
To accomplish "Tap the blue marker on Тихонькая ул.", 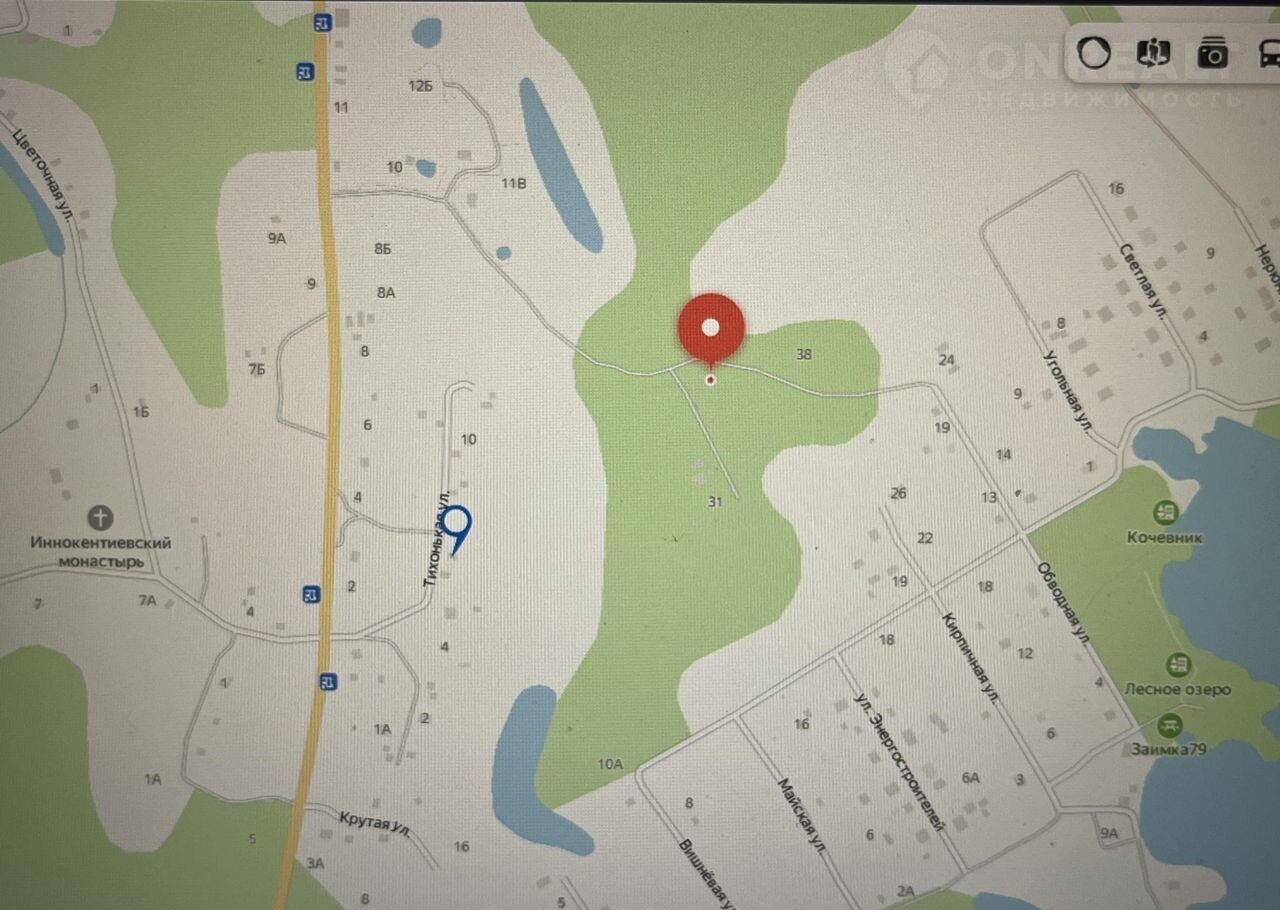I will (457, 524).
